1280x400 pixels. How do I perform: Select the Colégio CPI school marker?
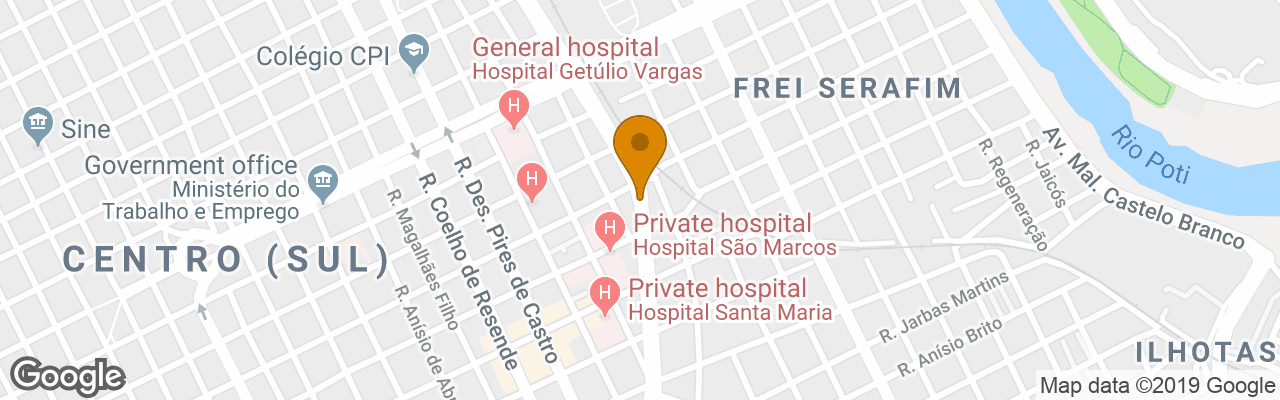coord(413,51)
